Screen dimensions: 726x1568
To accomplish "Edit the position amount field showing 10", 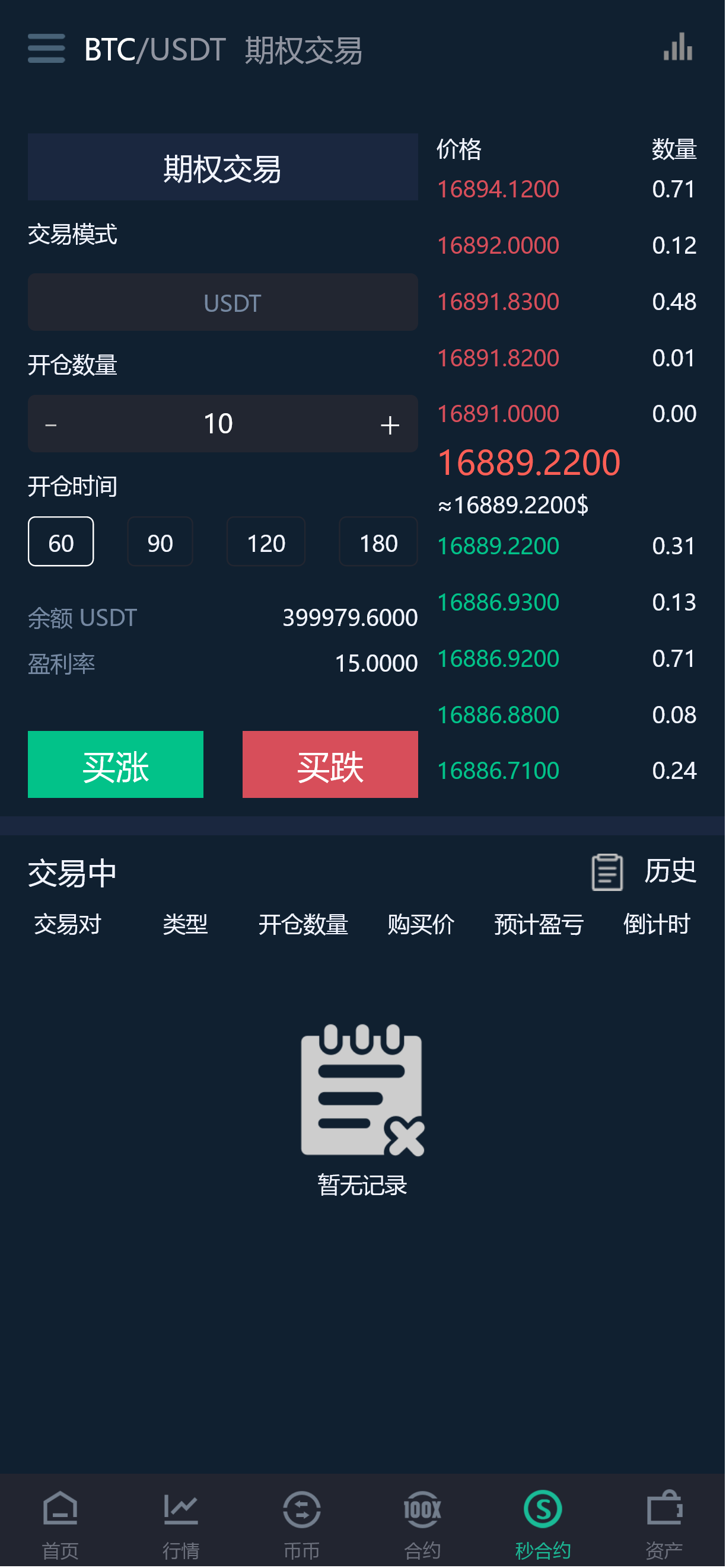I will click(218, 424).
